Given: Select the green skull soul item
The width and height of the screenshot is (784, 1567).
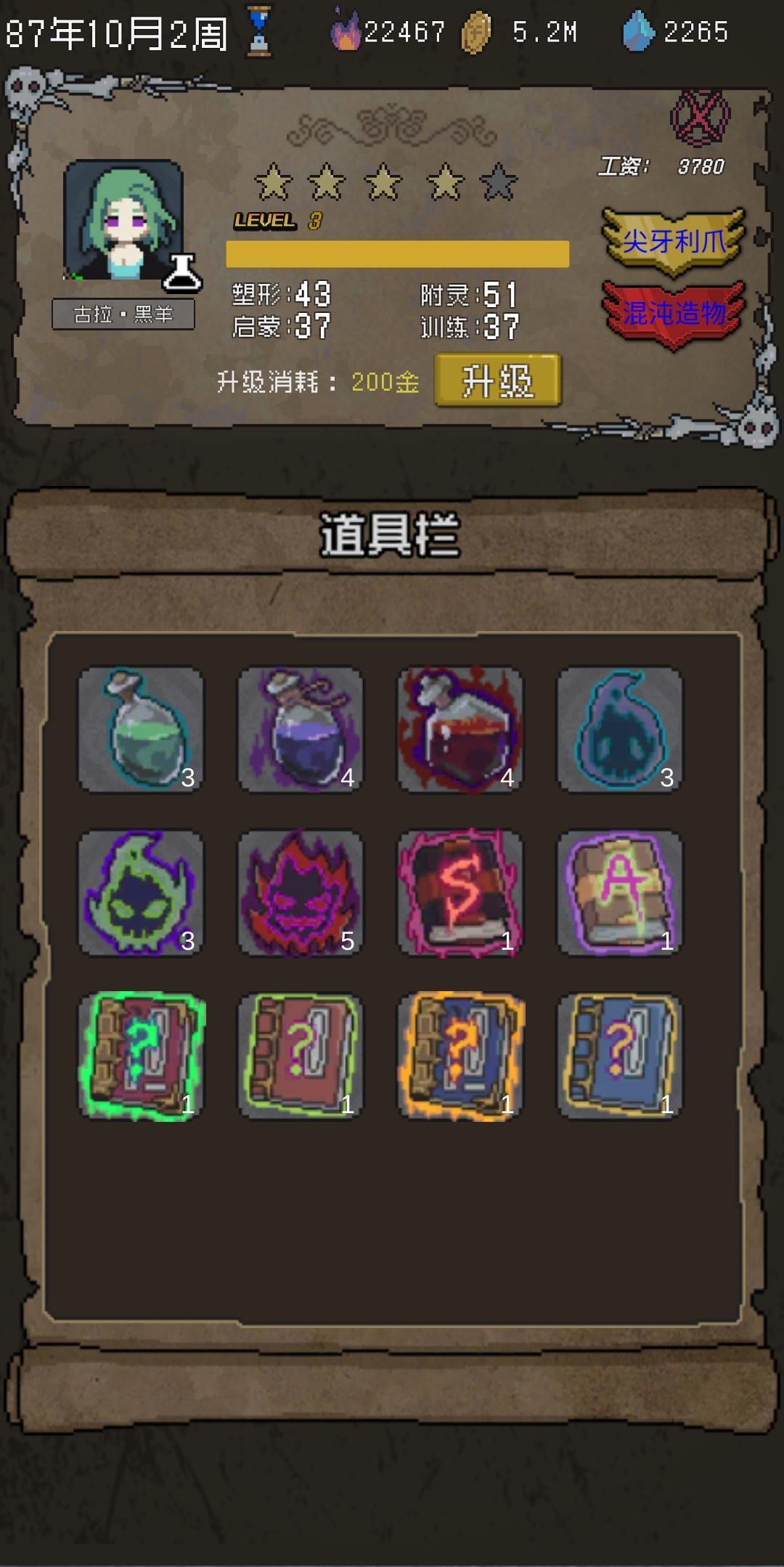Looking at the screenshot, I should (x=141, y=892).
